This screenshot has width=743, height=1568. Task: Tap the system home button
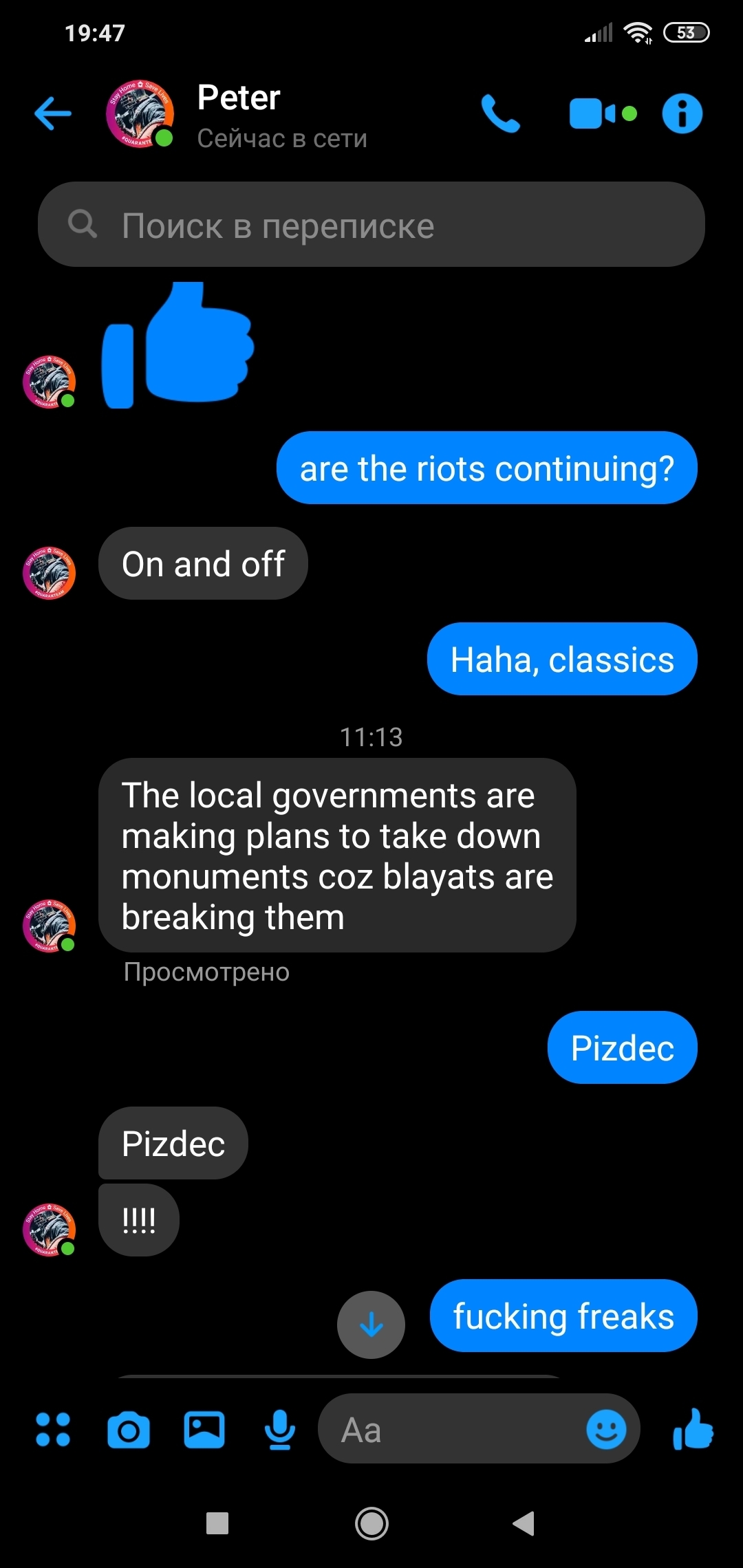(371, 1523)
